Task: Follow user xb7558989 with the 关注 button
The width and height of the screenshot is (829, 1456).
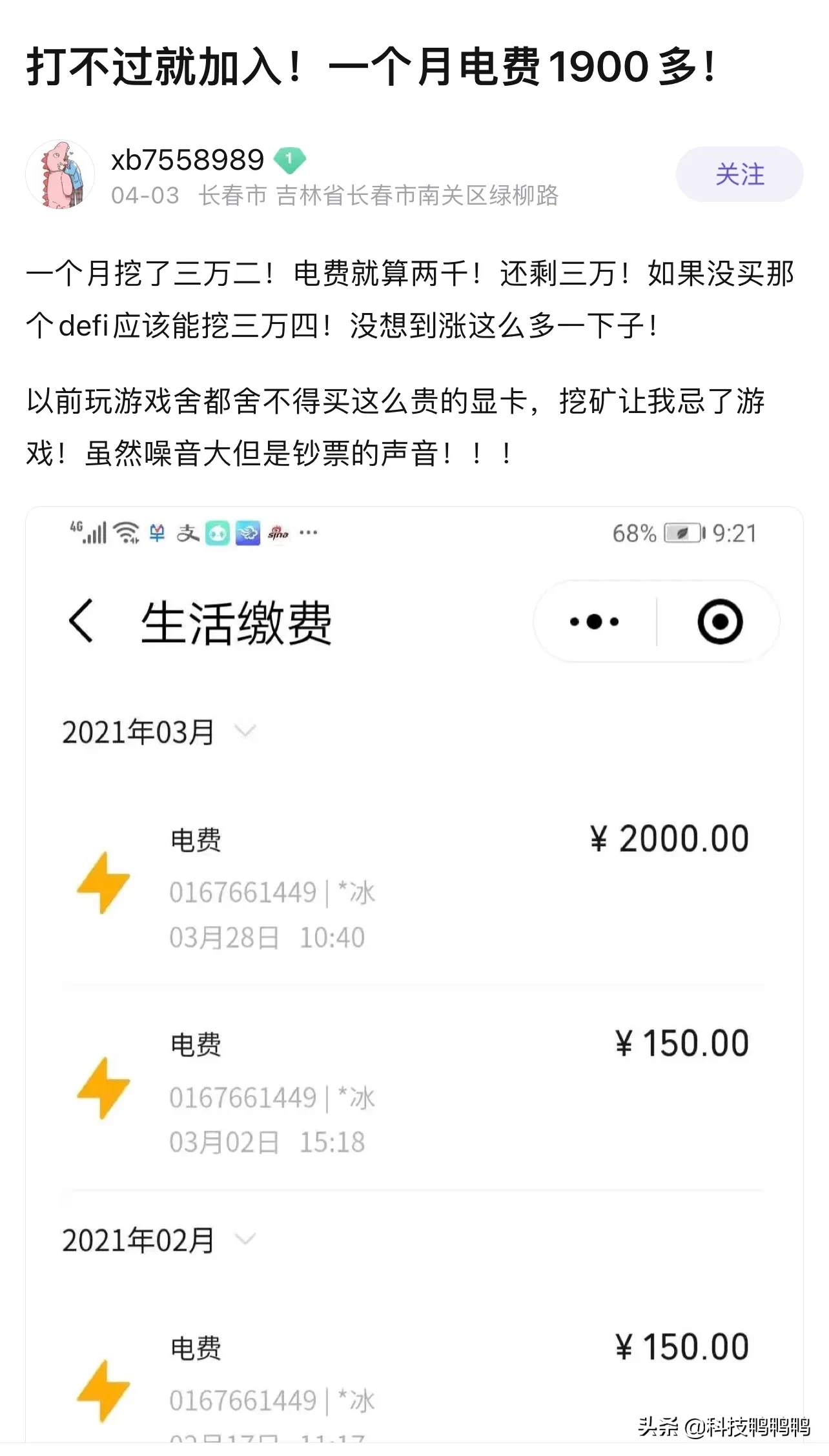Action: [739, 174]
